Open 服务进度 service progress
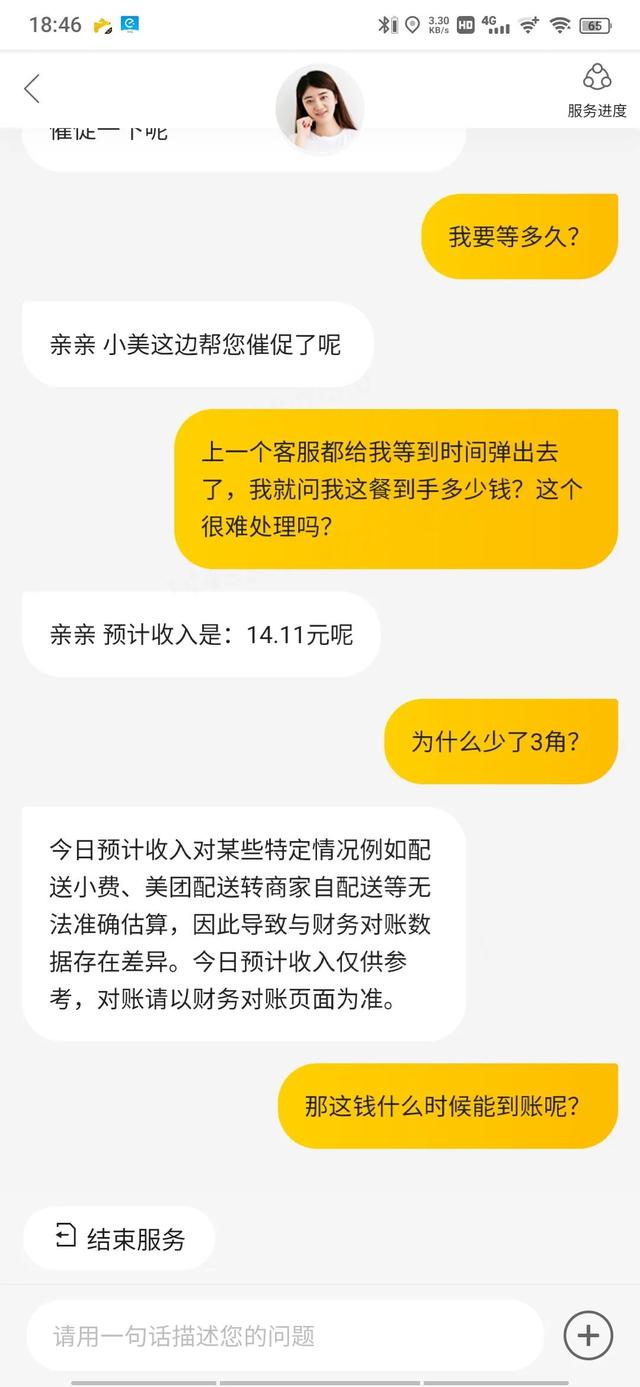Viewport: 640px width, 1387px height. (596, 91)
